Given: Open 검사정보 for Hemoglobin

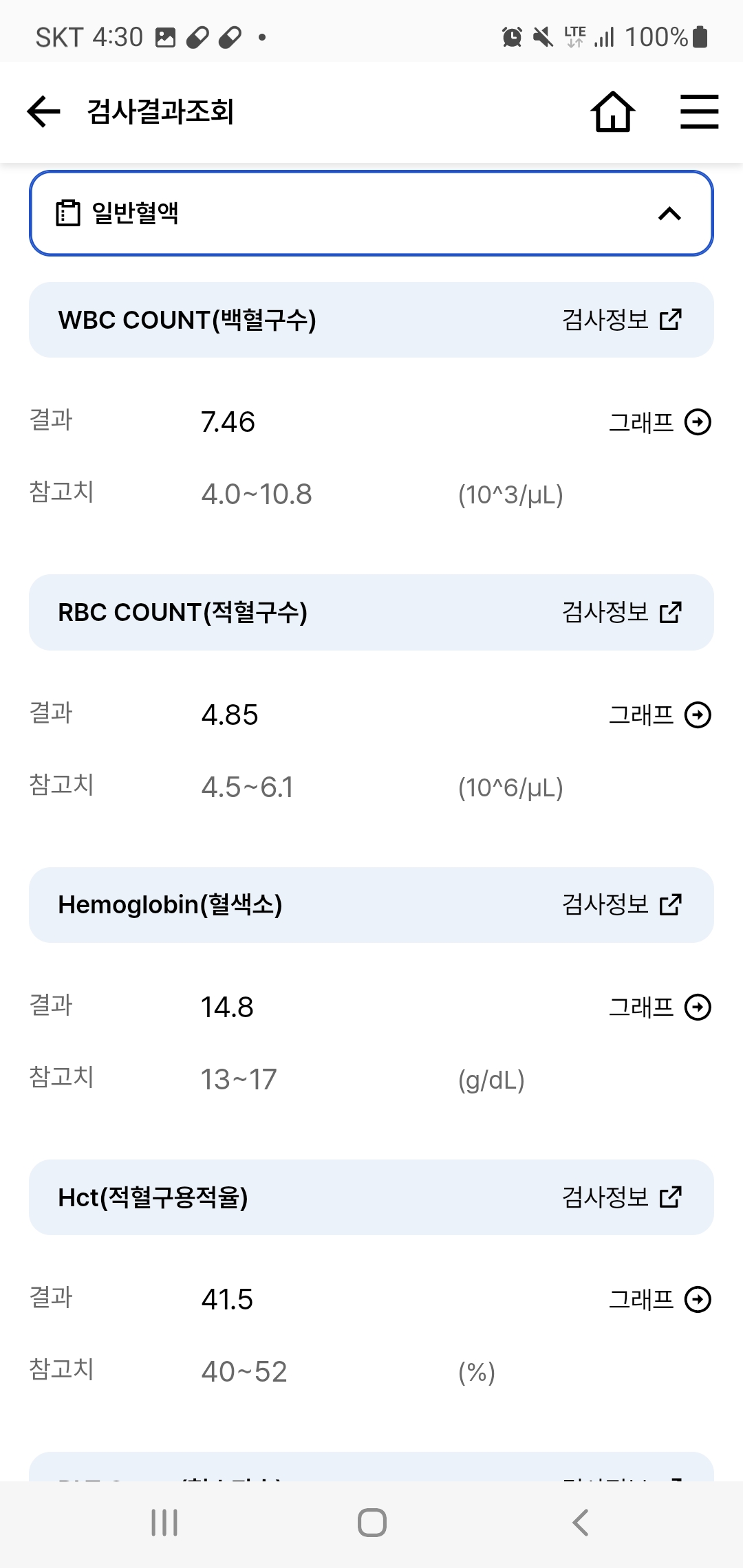Looking at the screenshot, I should click(x=621, y=905).
